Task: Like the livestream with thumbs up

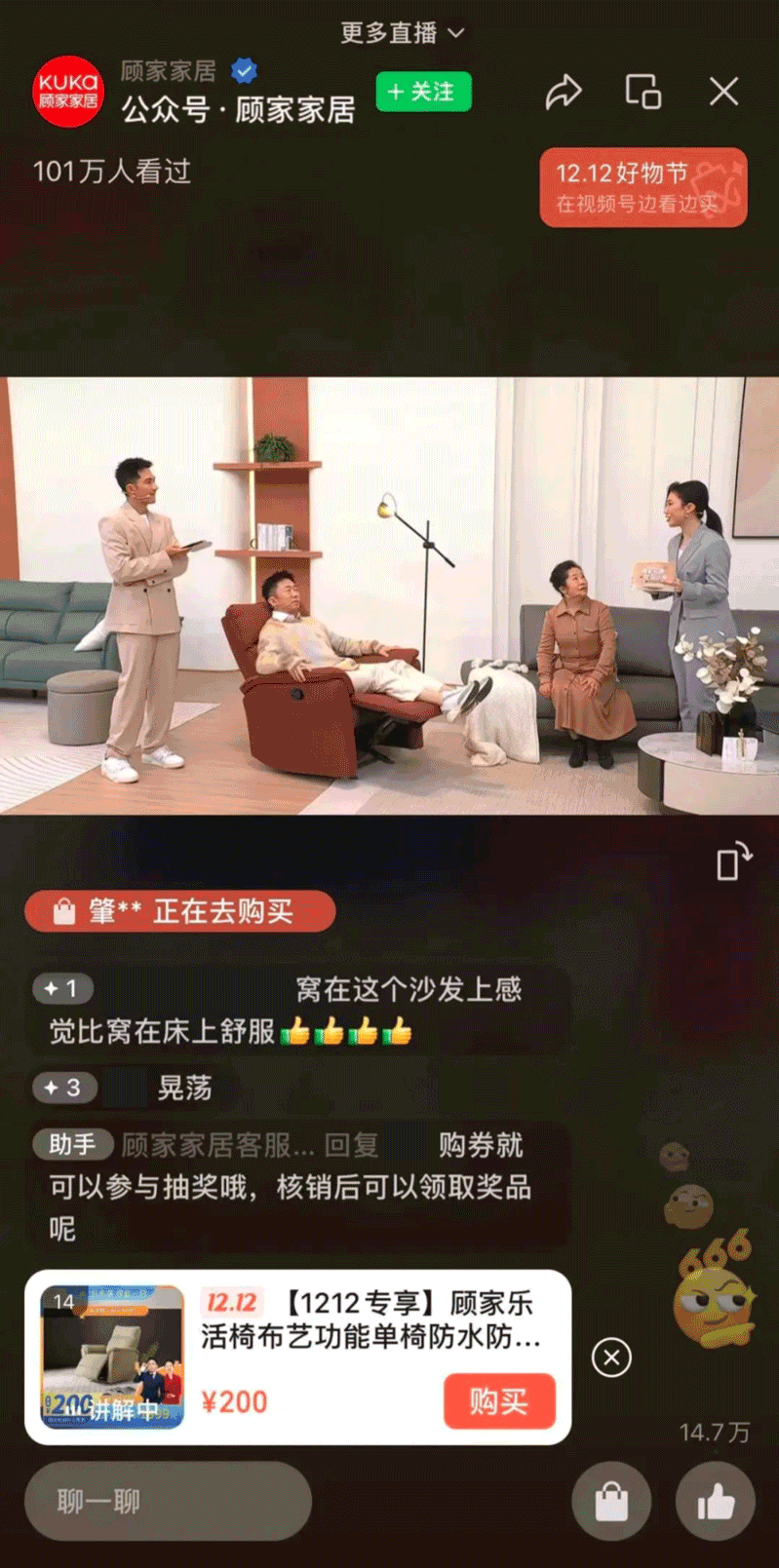Action: [716, 1502]
